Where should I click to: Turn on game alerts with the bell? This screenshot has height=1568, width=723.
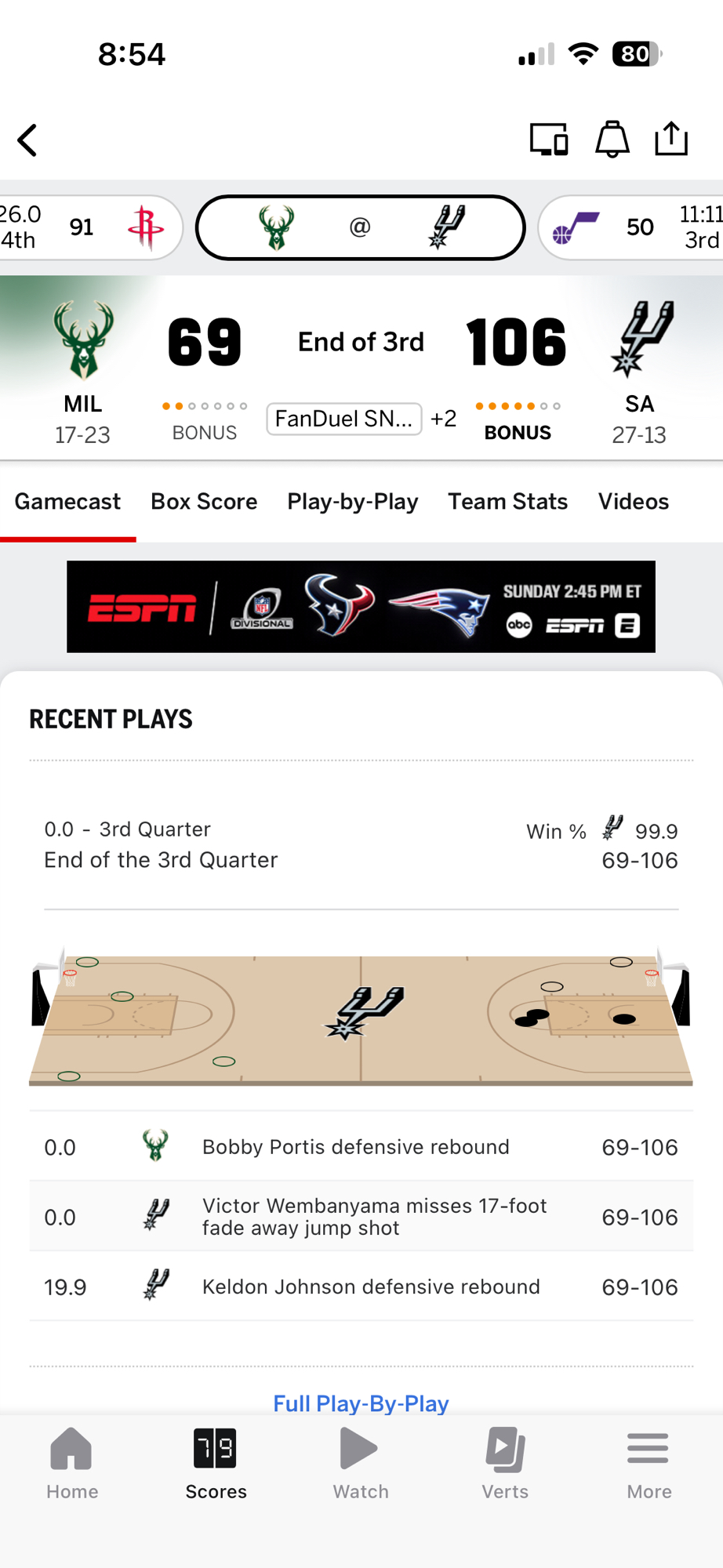612,140
